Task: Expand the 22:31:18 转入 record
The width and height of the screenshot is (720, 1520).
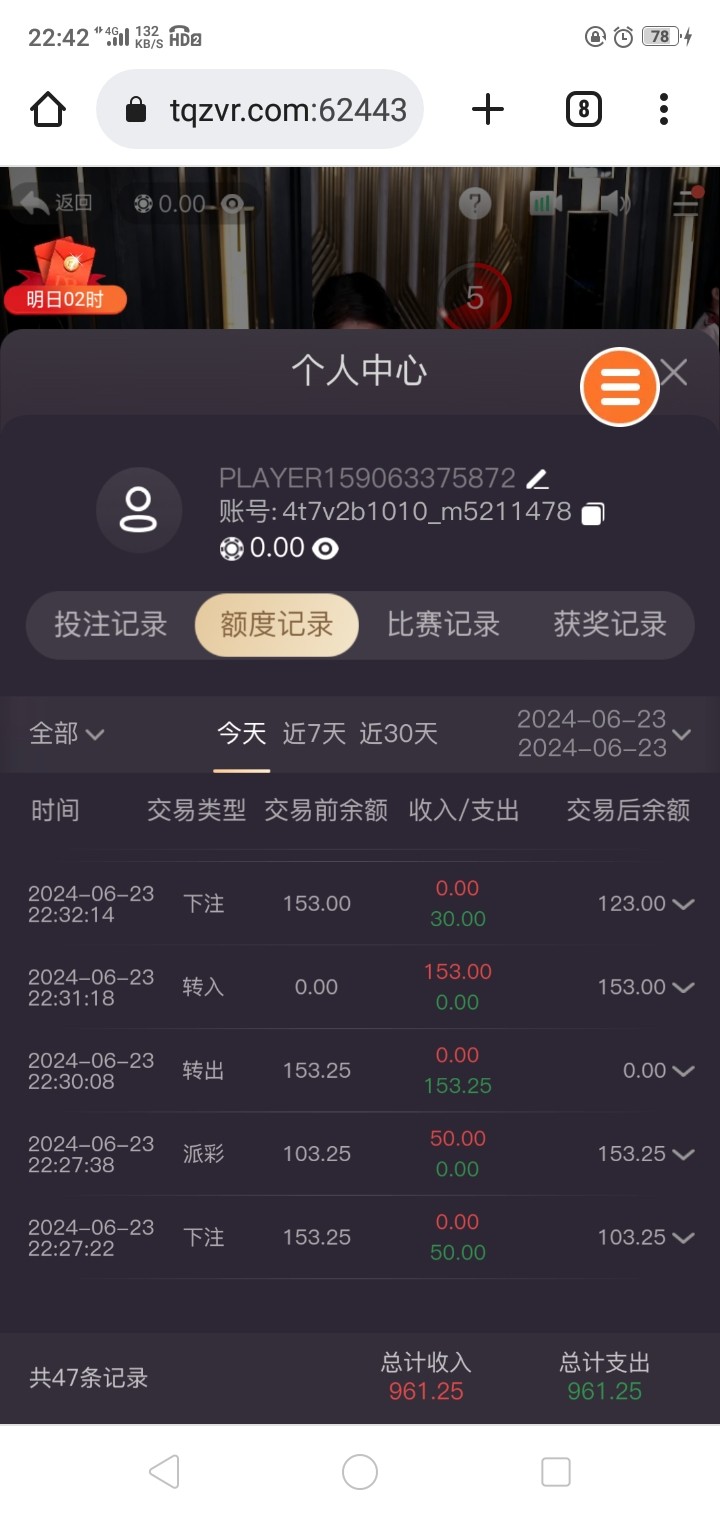Action: point(683,987)
